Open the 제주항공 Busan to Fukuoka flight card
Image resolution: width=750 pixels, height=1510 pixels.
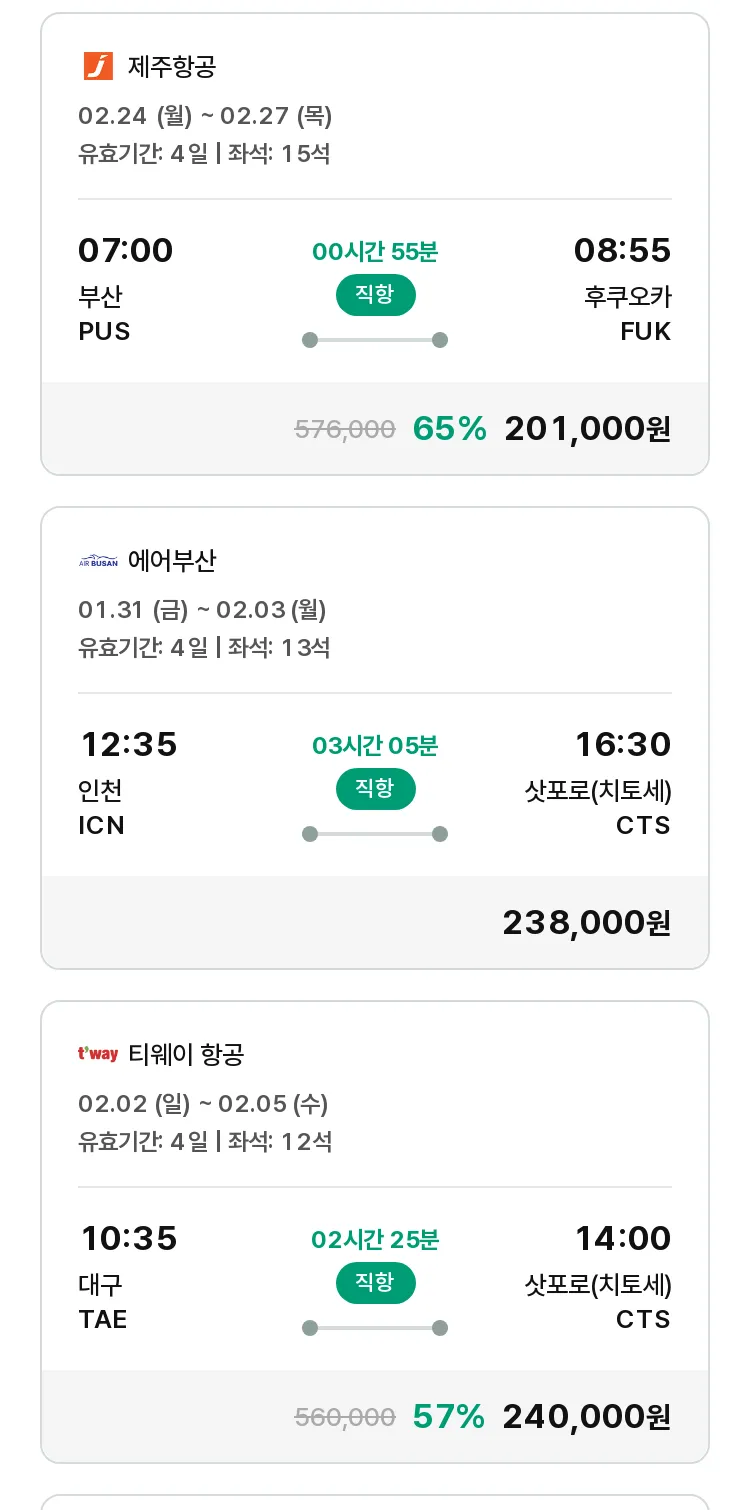(x=375, y=244)
